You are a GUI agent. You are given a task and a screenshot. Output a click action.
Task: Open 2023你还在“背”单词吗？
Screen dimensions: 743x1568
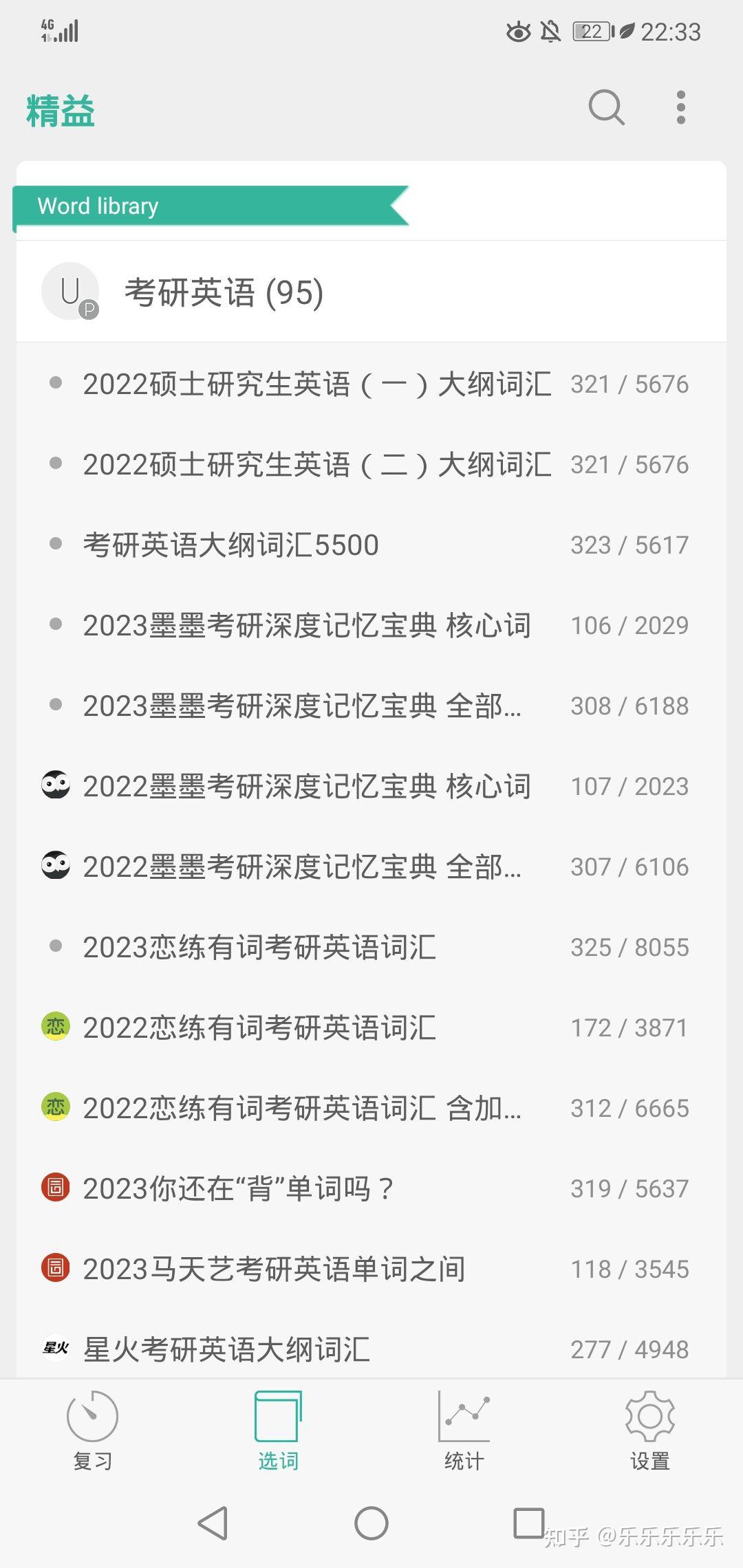coord(238,1189)
